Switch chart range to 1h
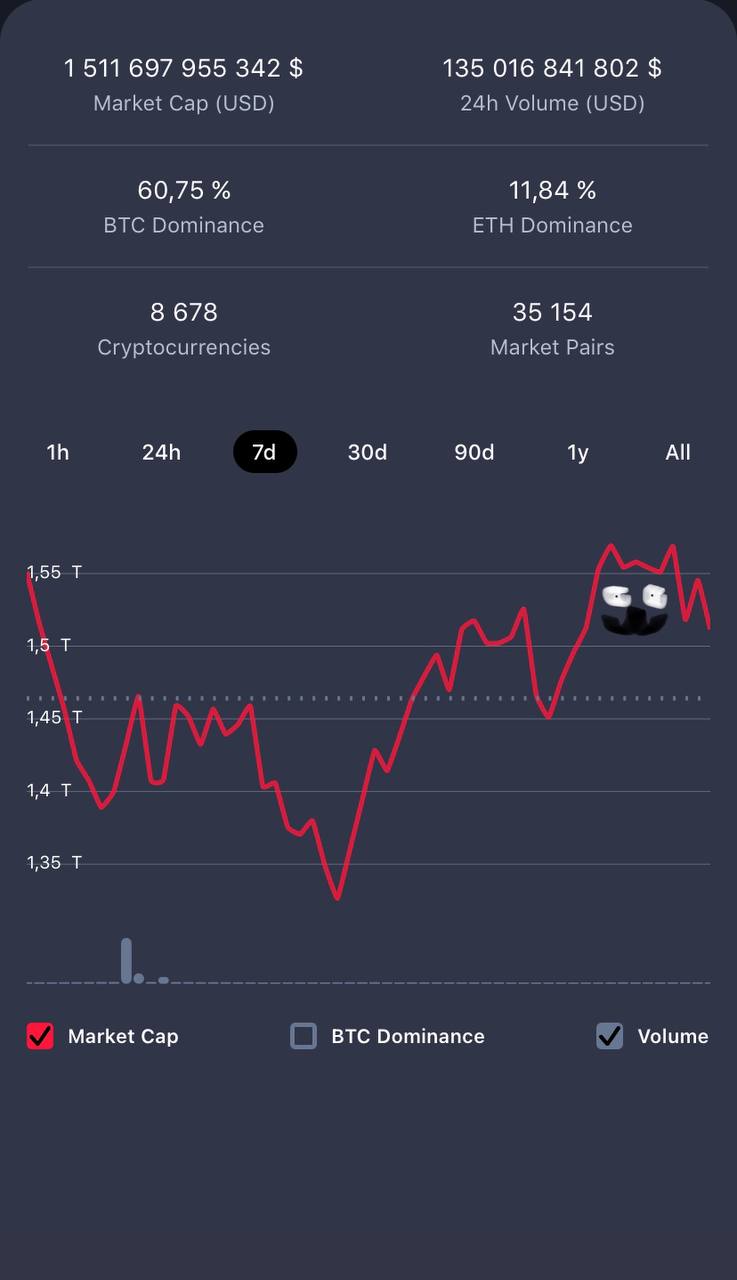The width and height of the screenshot is (737, 1280). 58,452
